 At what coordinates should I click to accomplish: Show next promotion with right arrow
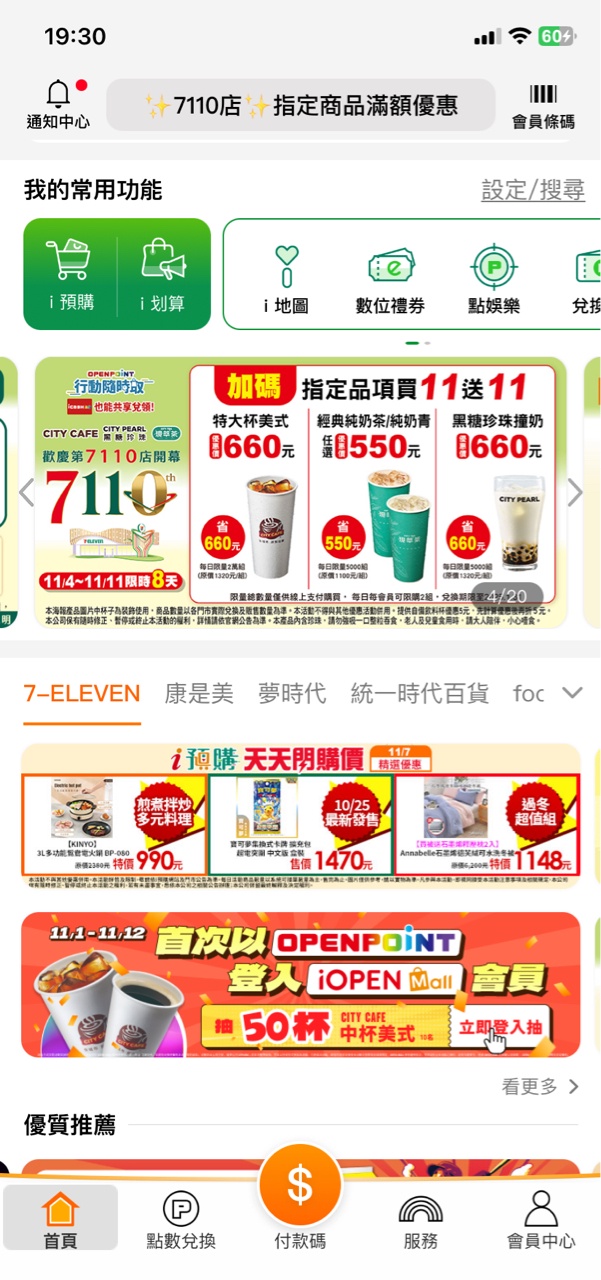pos(575,492)
